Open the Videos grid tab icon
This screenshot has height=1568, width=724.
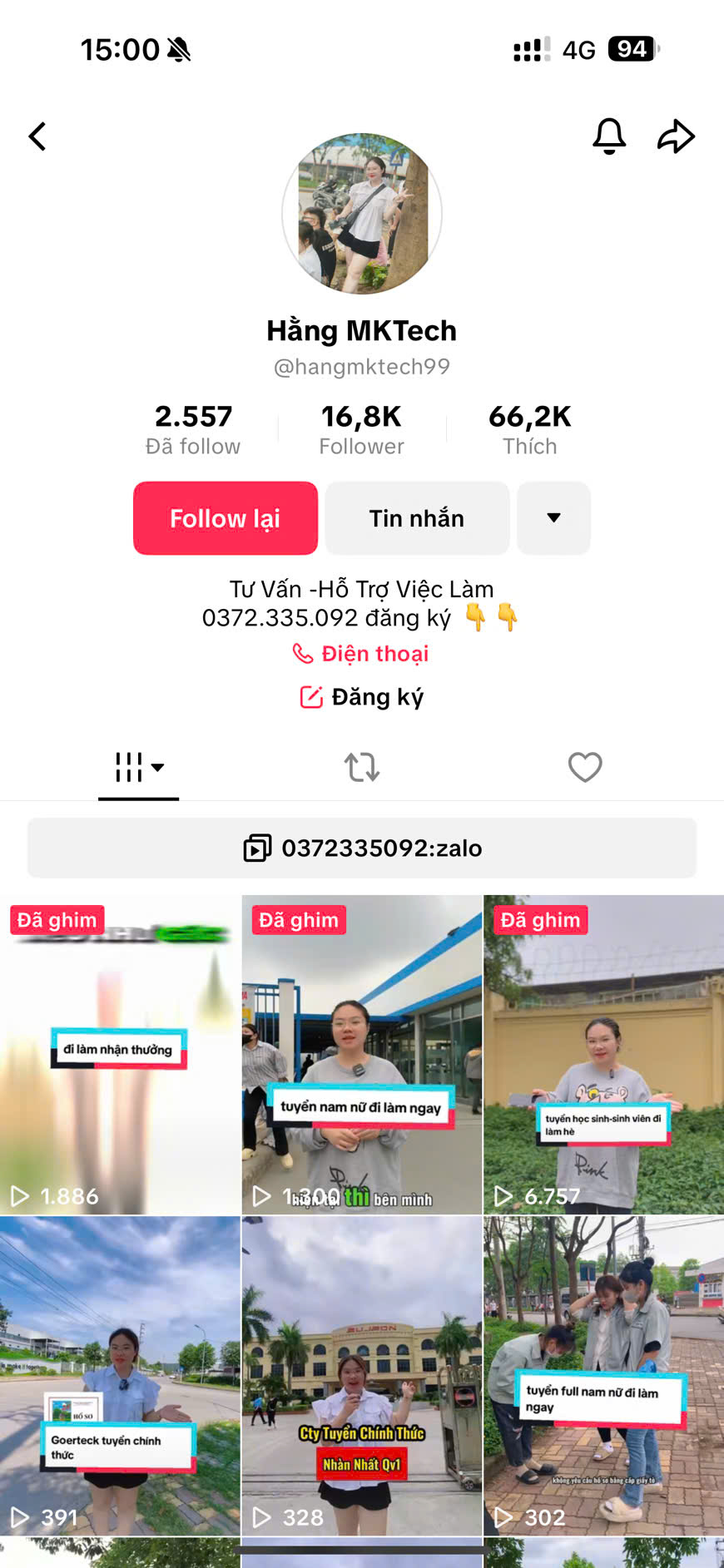(x=130, y=767)
